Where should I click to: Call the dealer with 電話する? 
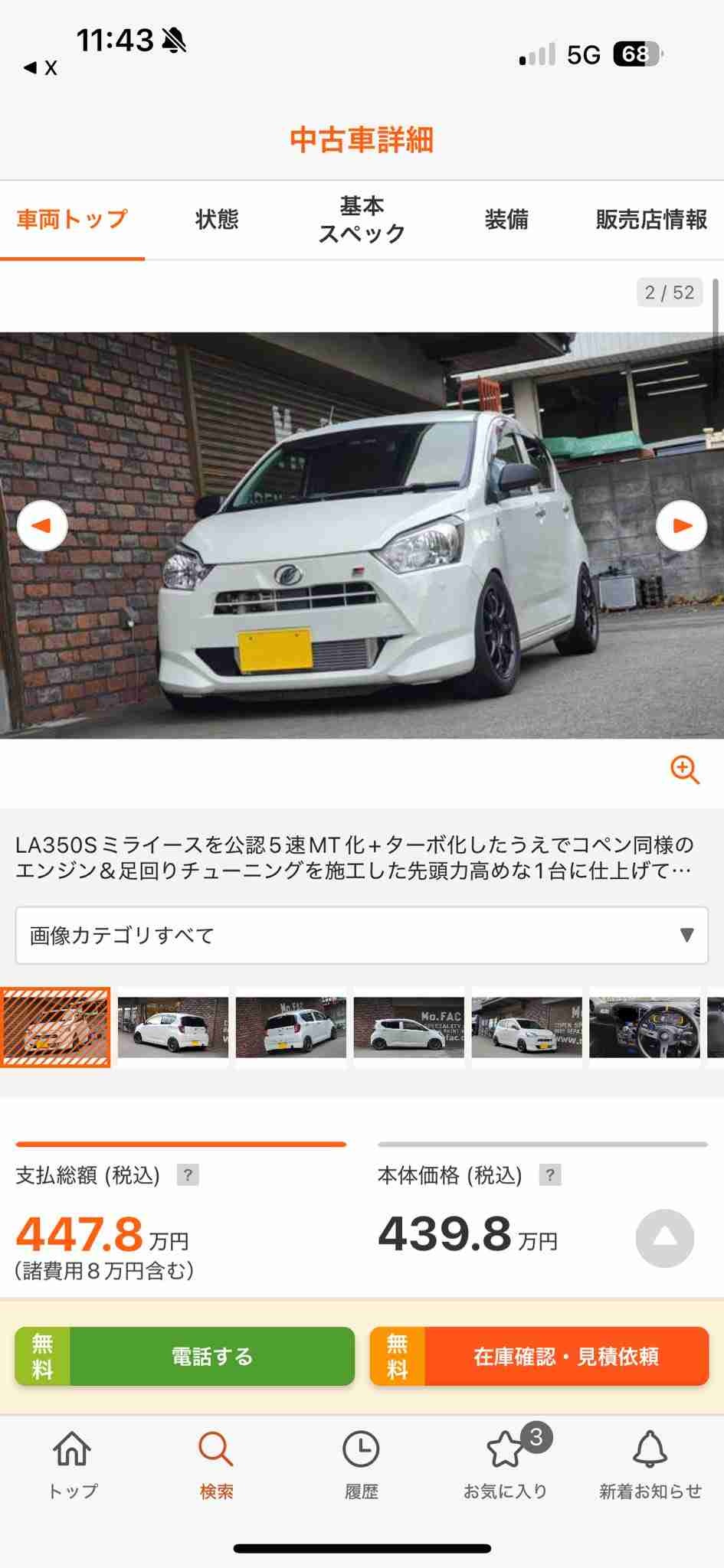[185, 1356]
